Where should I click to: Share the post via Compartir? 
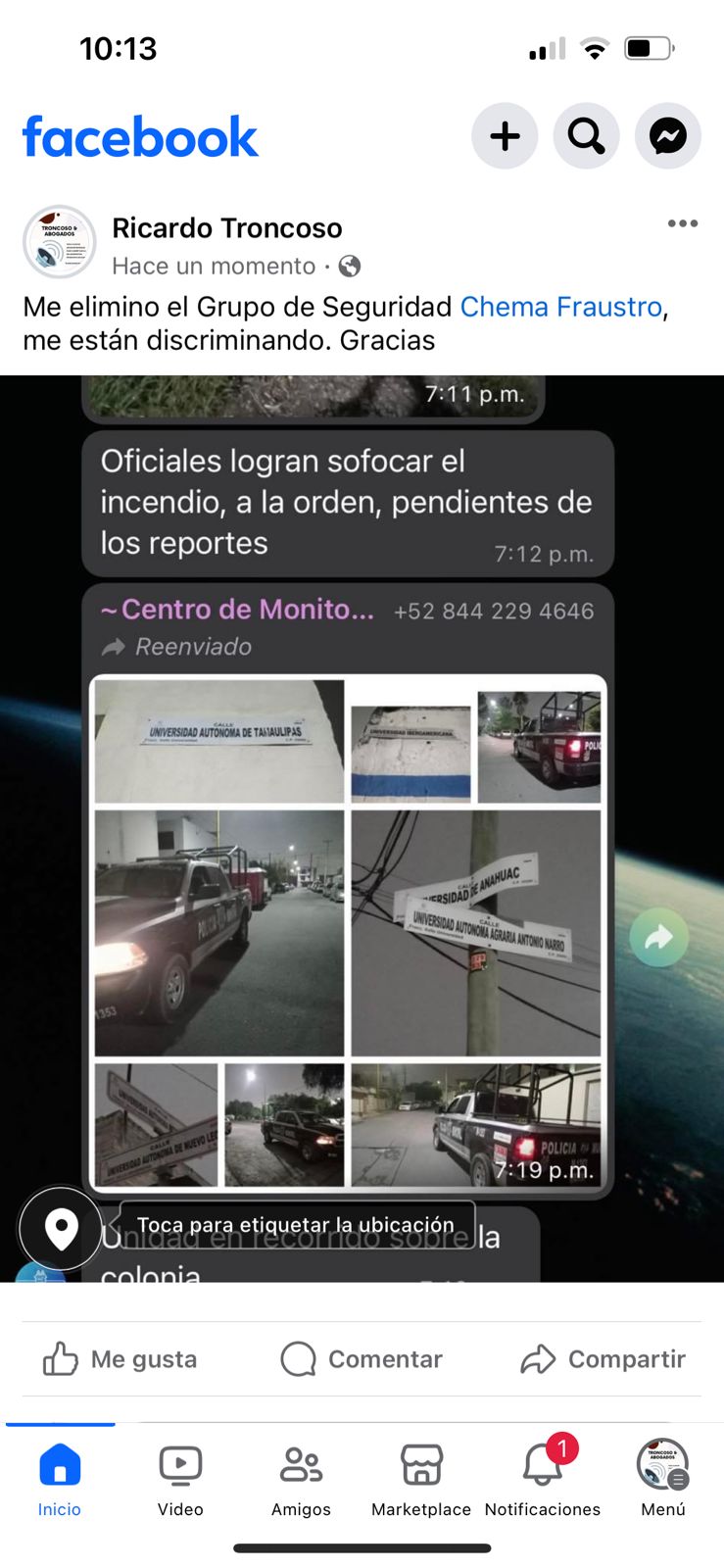click(x=603, y=1359)
